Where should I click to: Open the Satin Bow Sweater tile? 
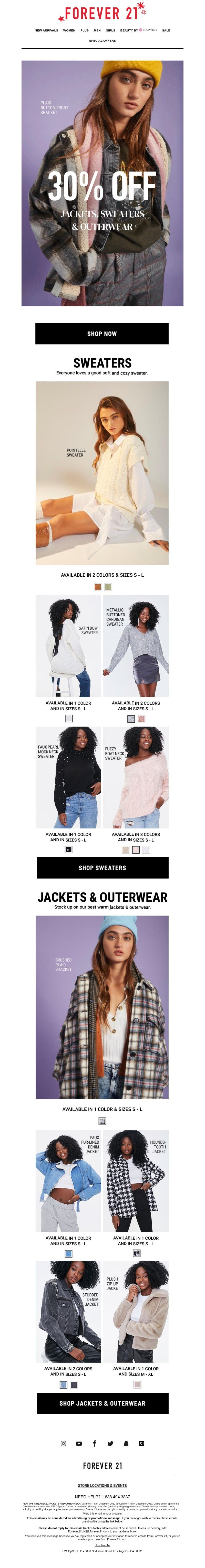68,646
